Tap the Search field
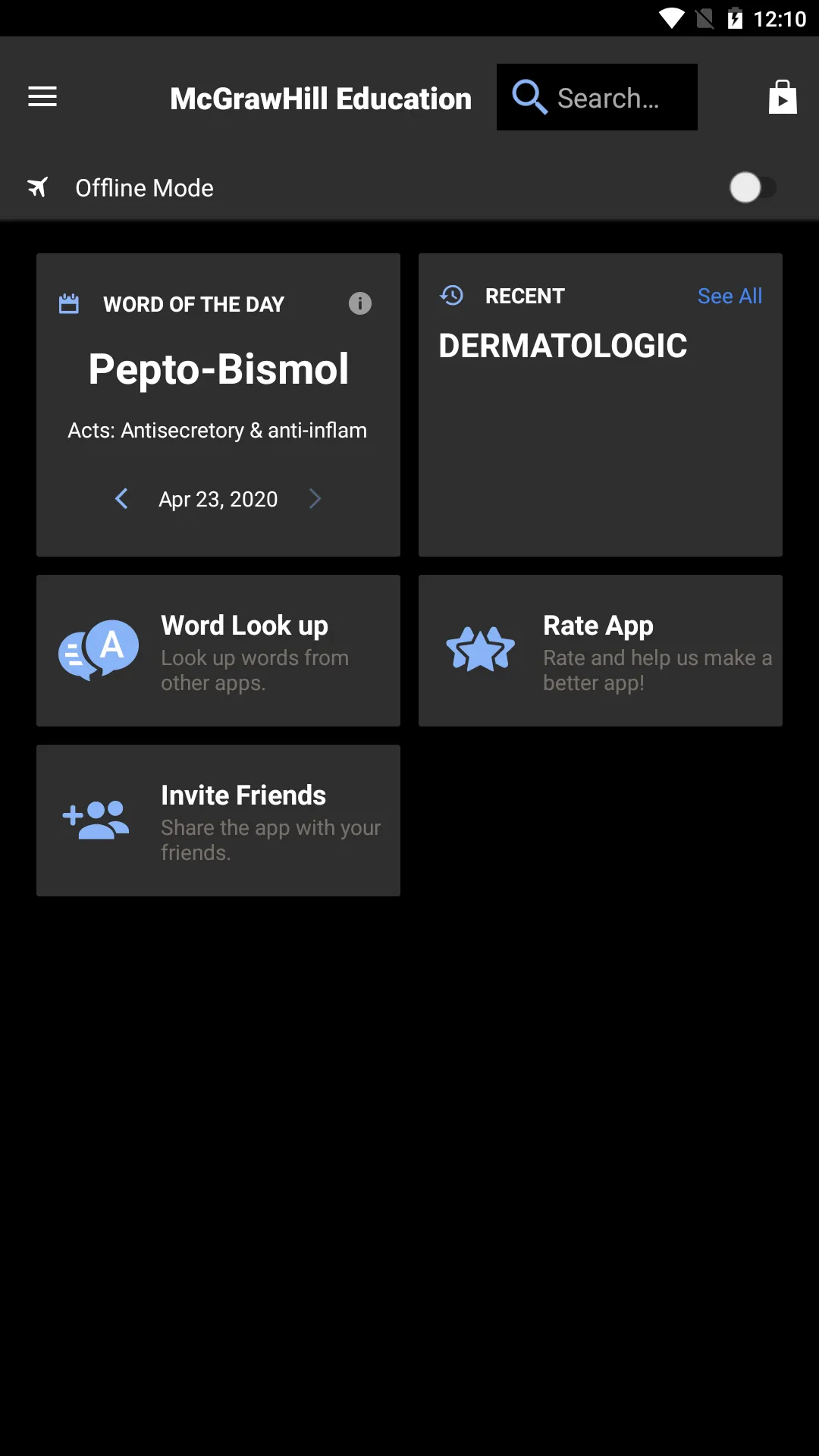The width and height of the screenshot is (819, 1456). tap(597, 97)
